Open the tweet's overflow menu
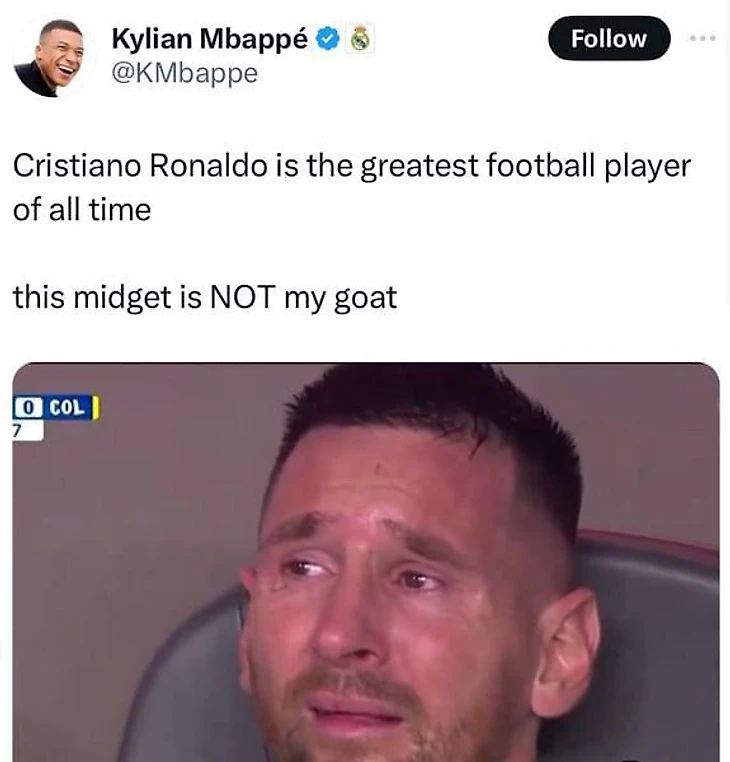The width and height of the screenshot is (730, 762). [x=703, y=37]
